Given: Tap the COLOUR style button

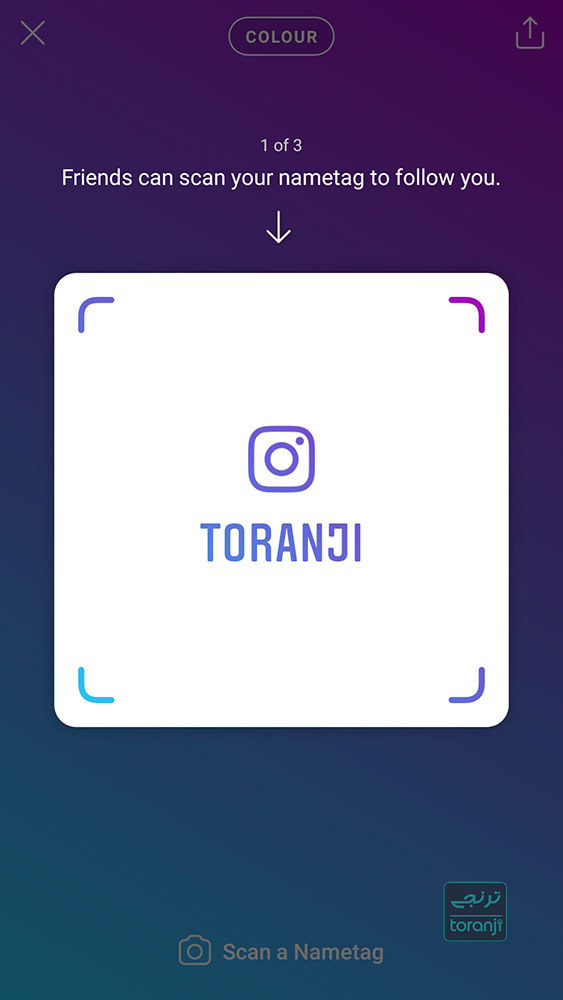Looking at the screenshot, I should tap(281, 36).
